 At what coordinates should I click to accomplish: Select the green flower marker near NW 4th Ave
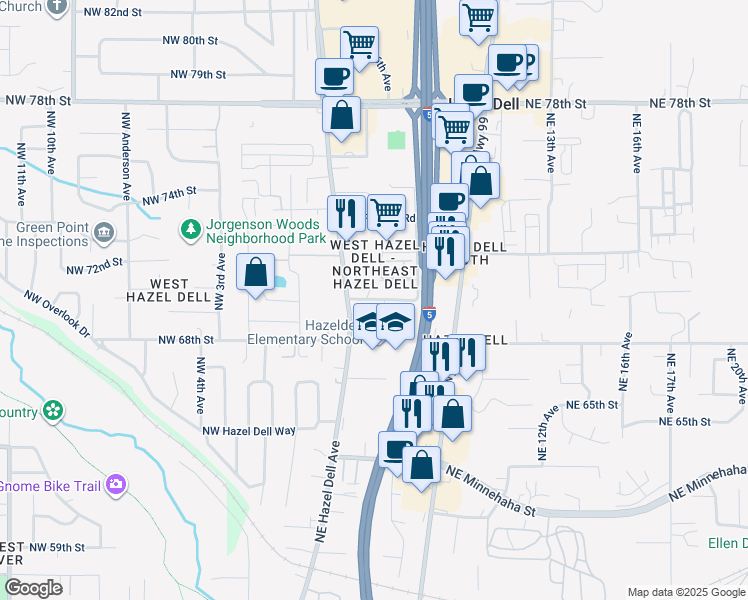53,411
